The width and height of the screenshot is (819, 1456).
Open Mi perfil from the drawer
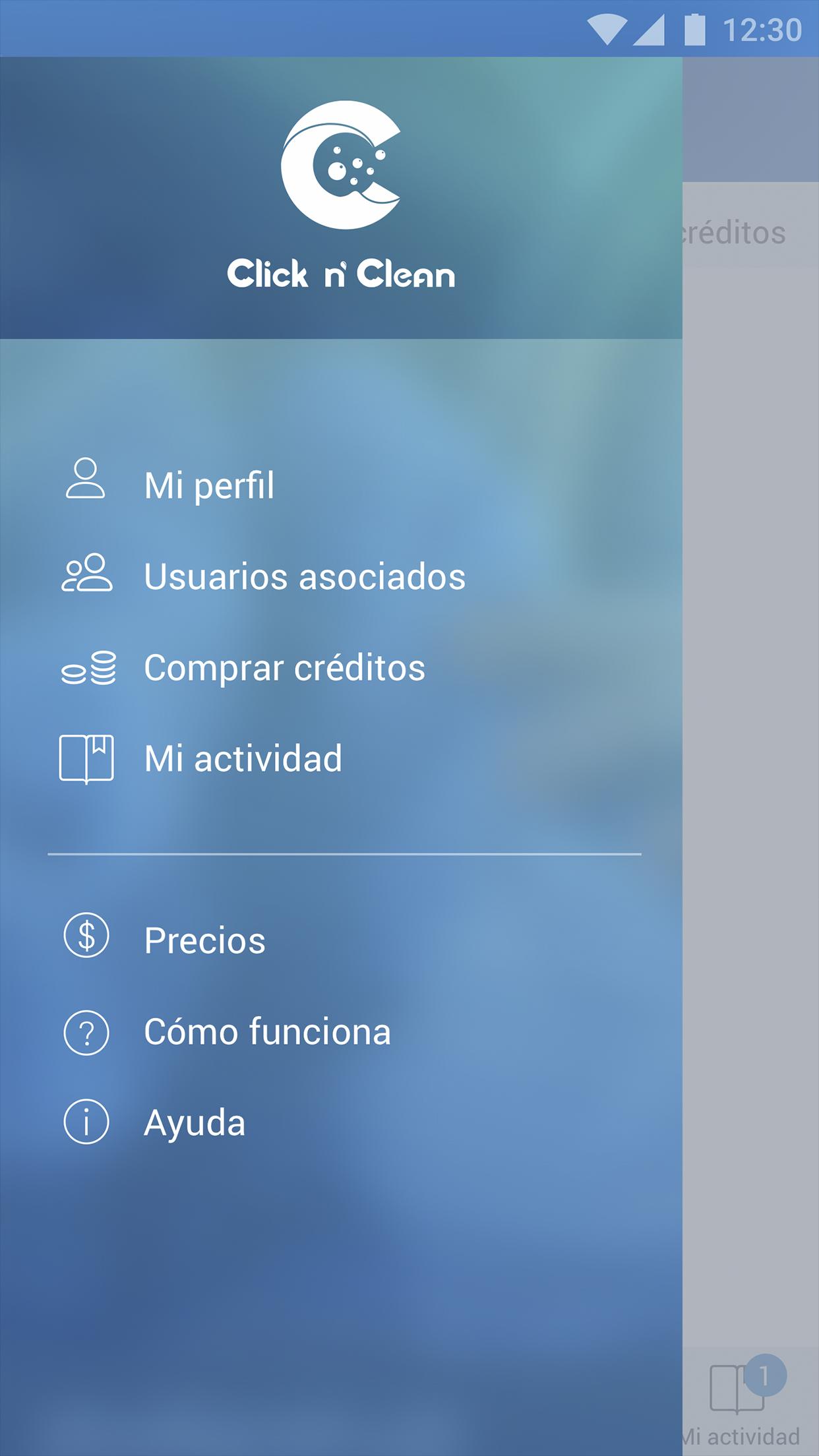[x=341, y=485]
